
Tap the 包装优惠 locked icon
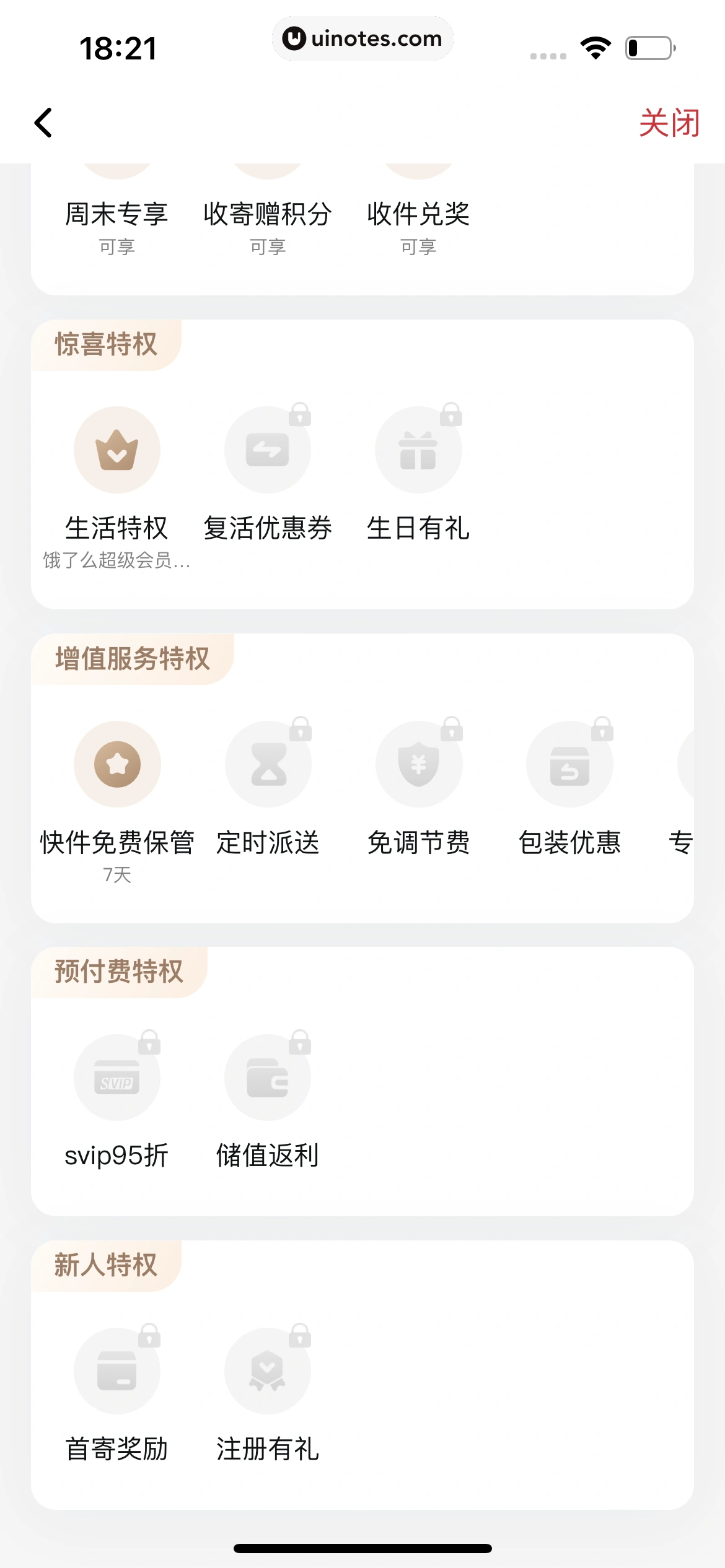(x=569, y=764)
